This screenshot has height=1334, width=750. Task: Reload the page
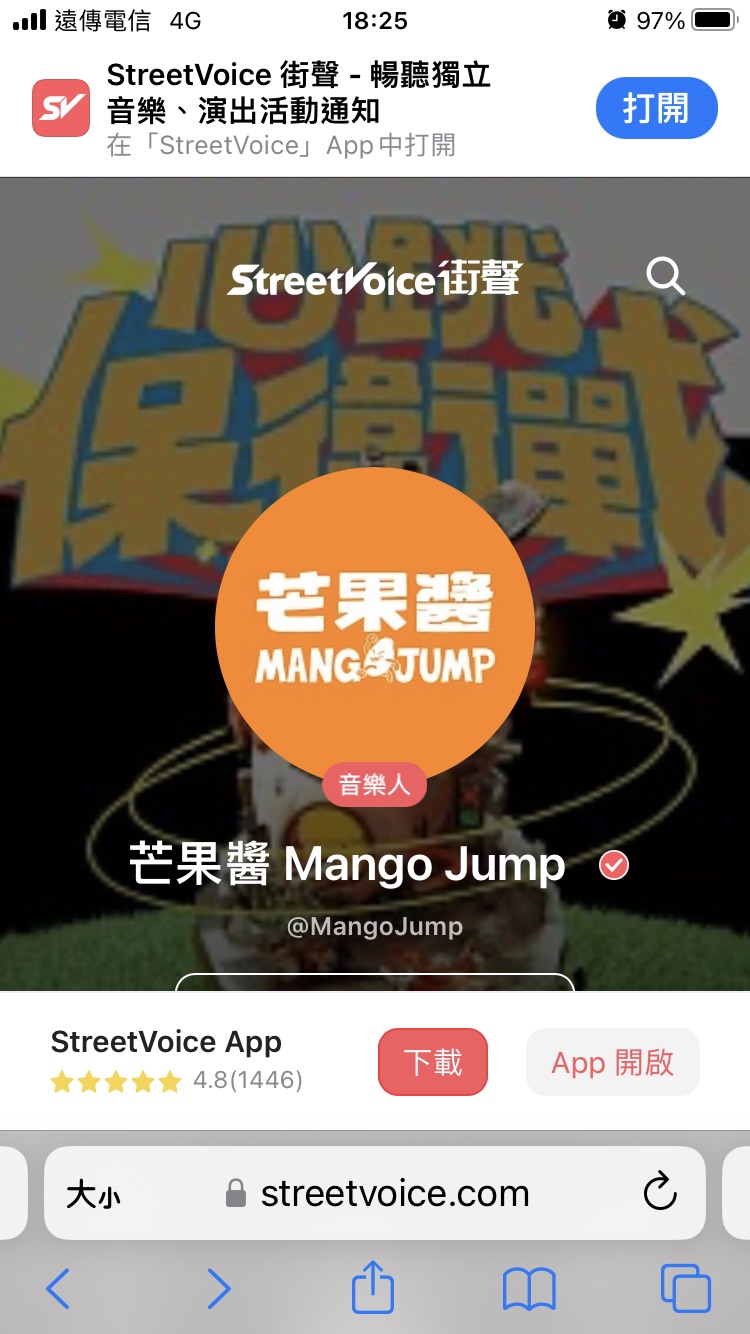pyautogui.click(x=660, y=1192)
